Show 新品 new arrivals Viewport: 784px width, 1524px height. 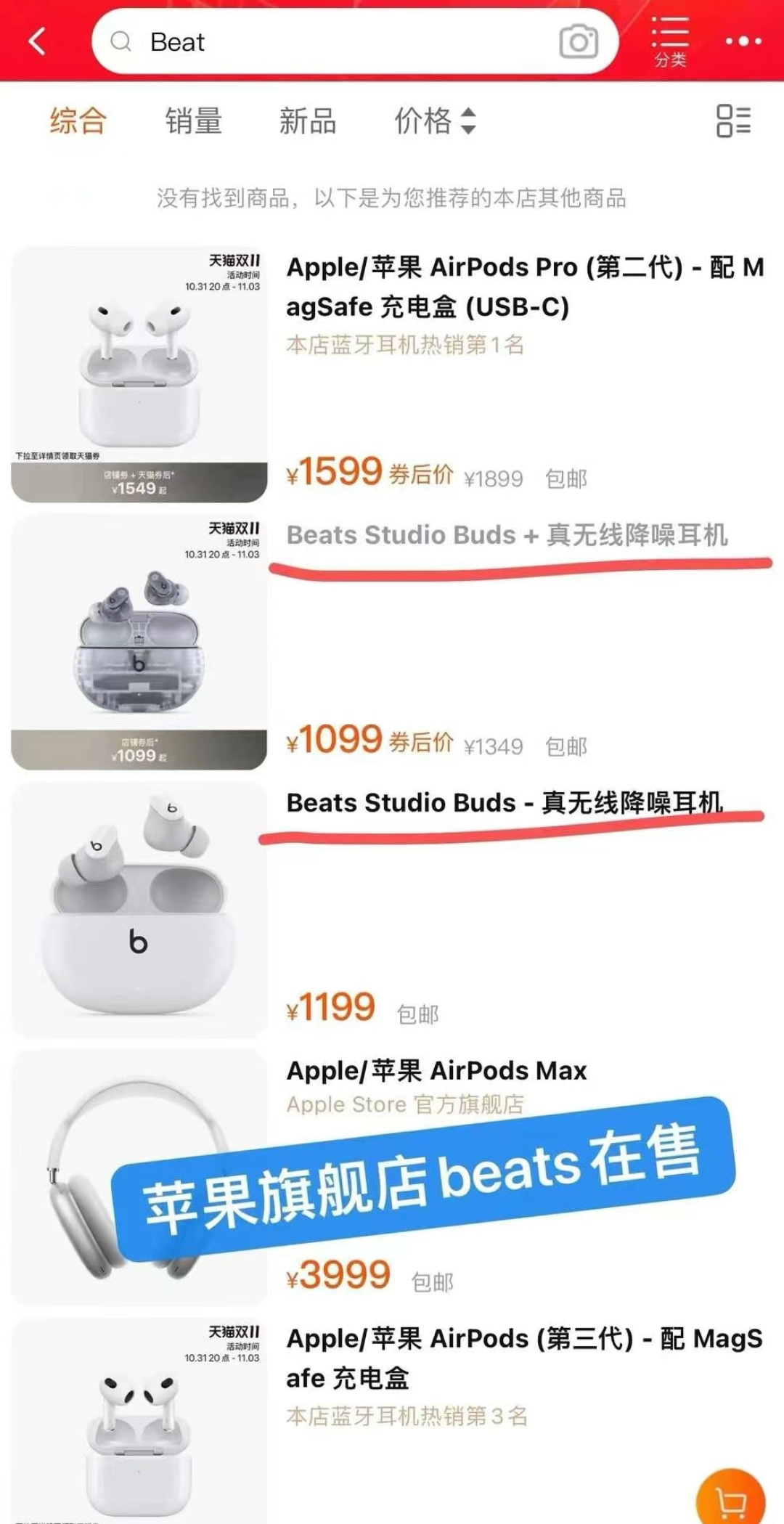tap(308, 121)
